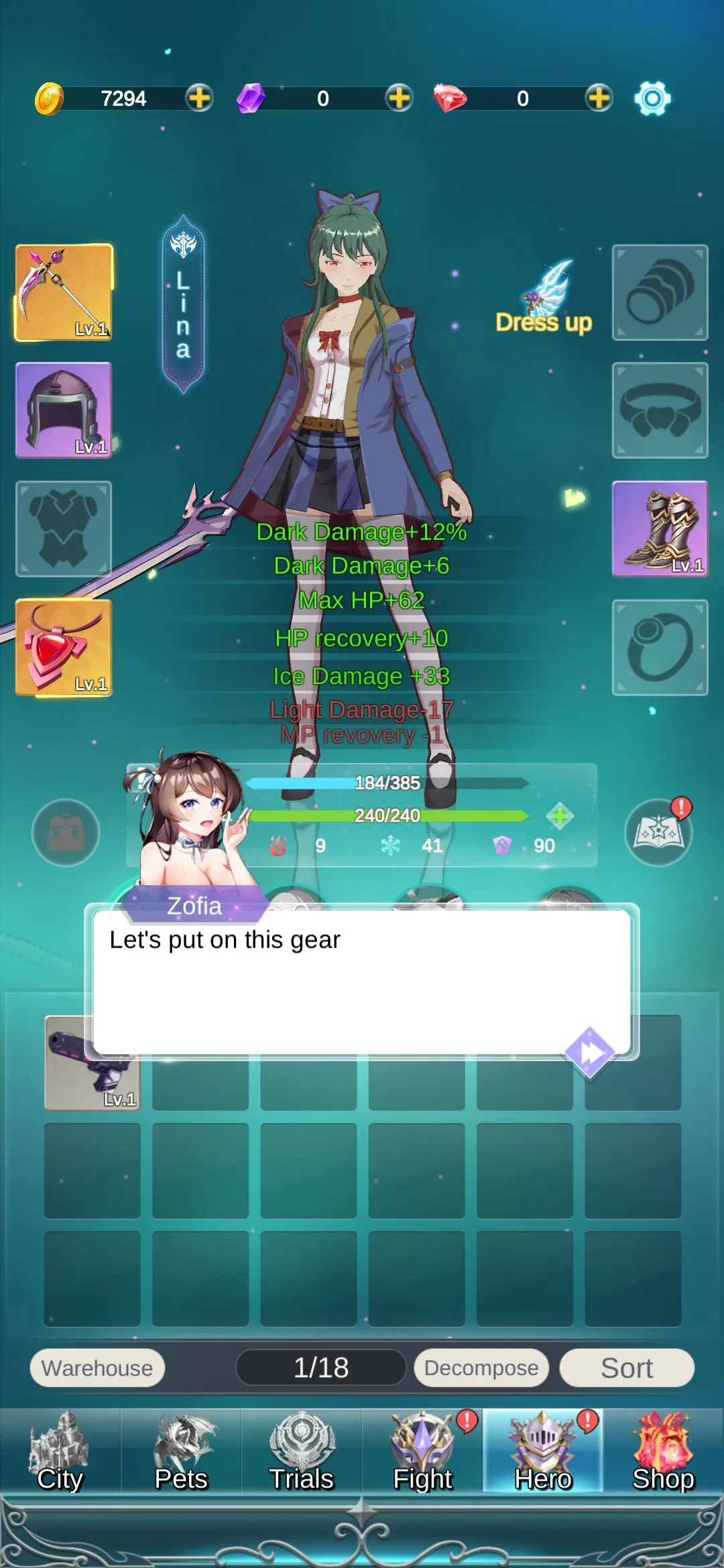Open the skill book icon
Viewport: 724px width, 1568px height.
pyautogui.click(x=658, y=832)
